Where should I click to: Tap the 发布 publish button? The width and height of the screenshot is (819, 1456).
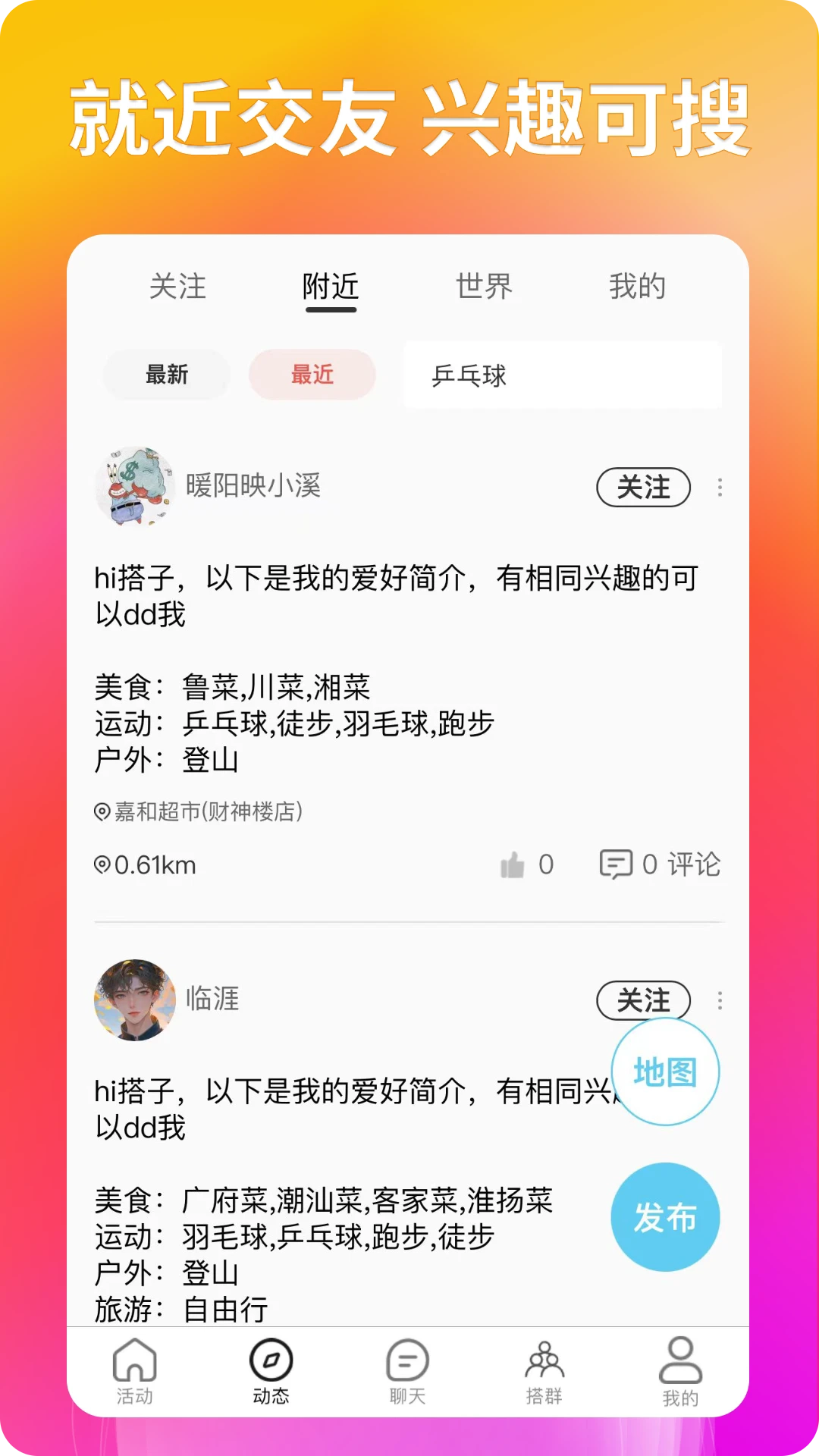point(665,1216)
